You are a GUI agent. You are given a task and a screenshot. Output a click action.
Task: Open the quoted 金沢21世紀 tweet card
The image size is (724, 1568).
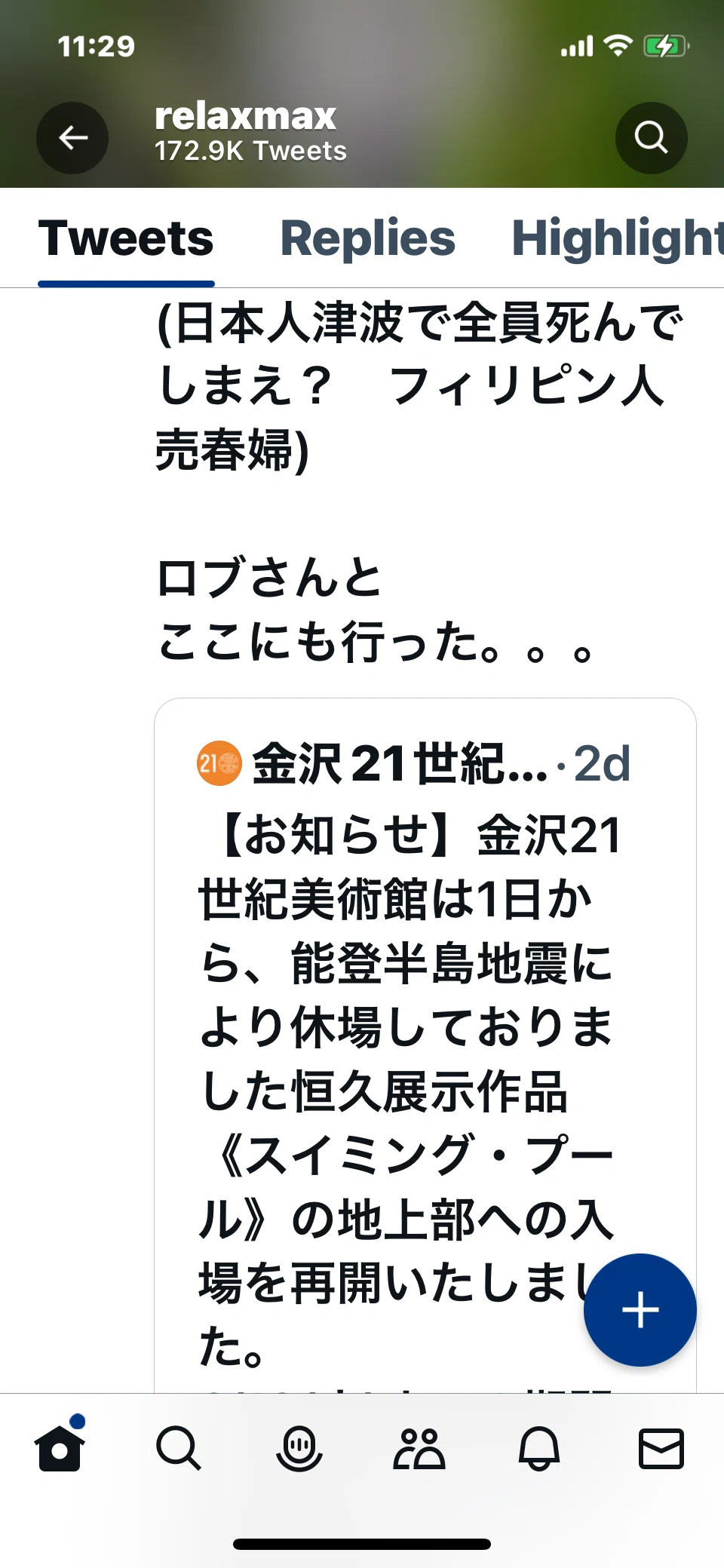(x=425, y=1045)
